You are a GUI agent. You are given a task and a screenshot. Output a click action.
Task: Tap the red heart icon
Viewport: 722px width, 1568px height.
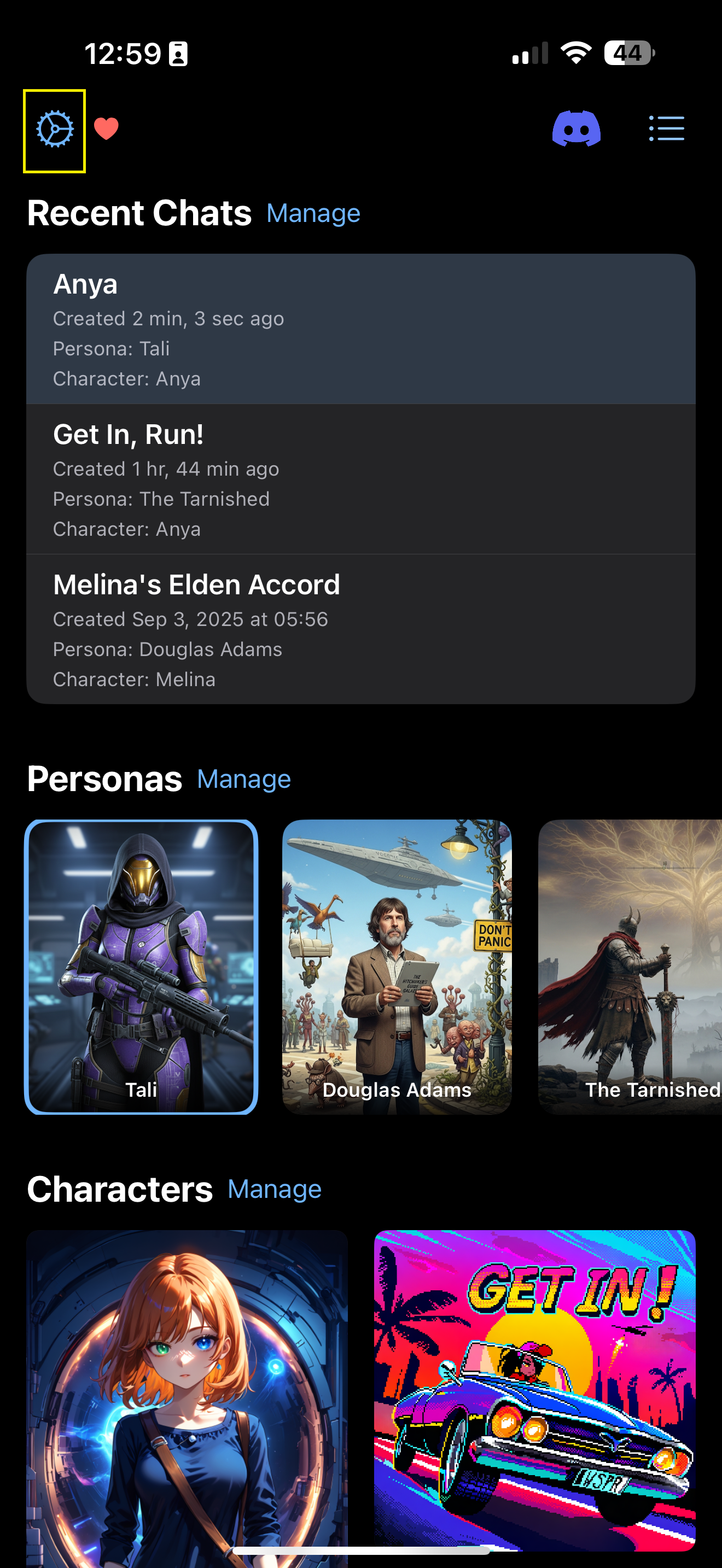[x=107, y=128]
